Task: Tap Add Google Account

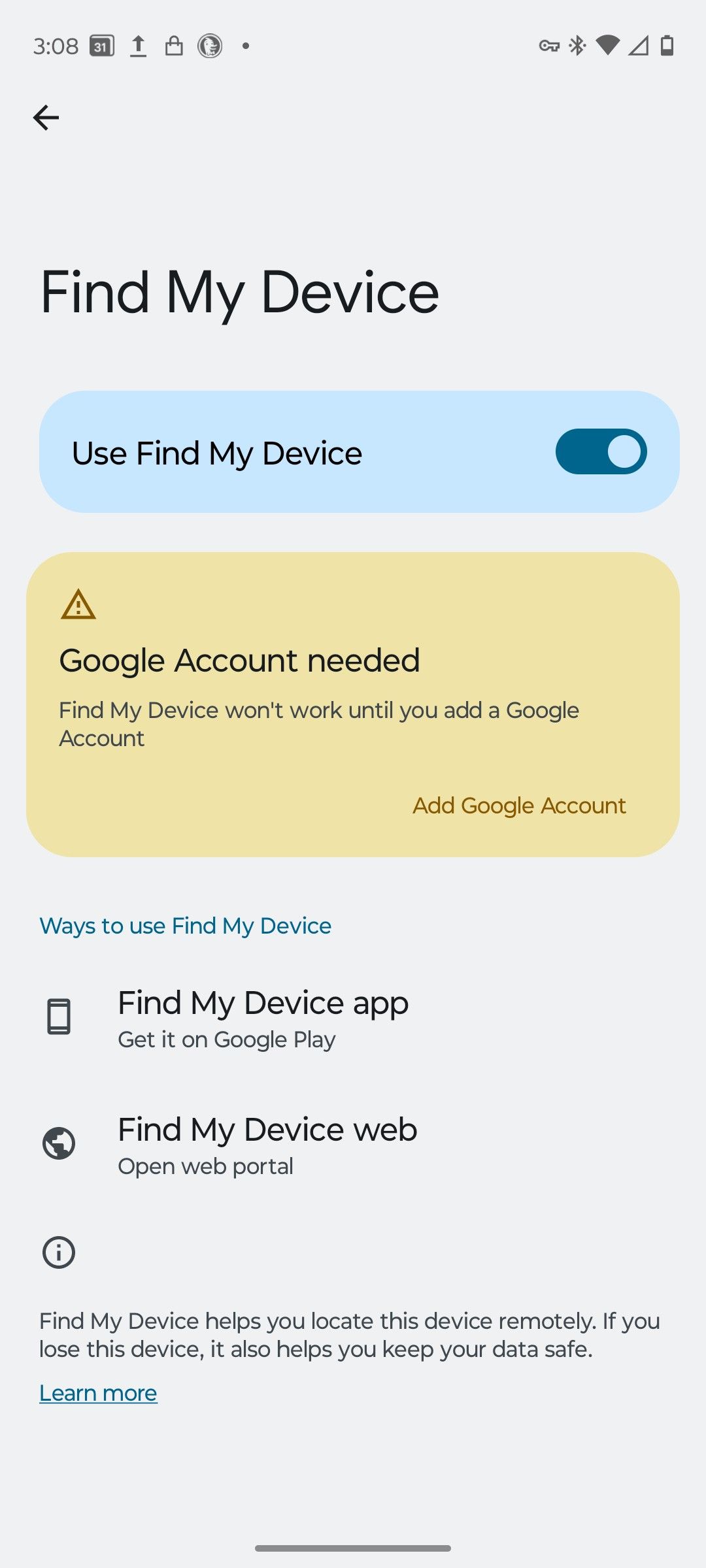Action: [520, 806]
